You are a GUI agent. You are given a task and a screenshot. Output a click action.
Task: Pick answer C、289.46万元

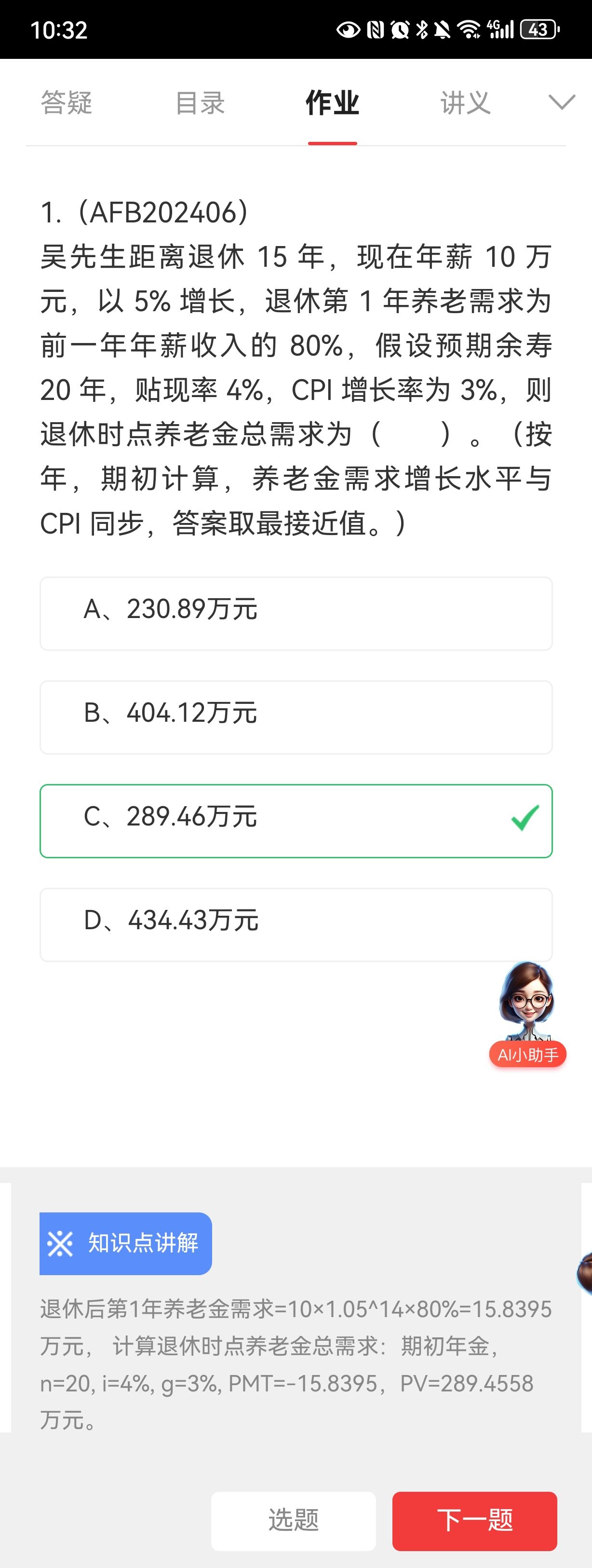296,821
